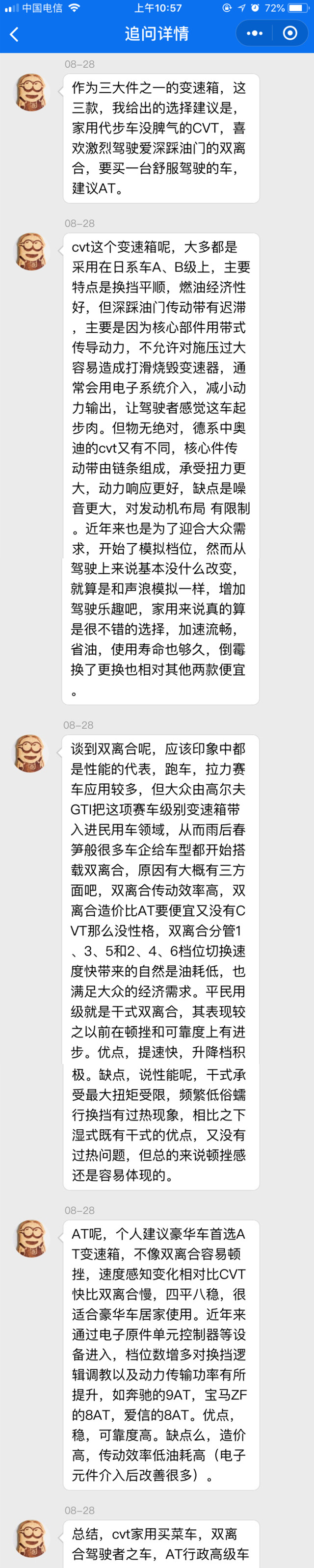Tap avatar beside the first 变速箱 message
The height and width of the screenshot is (1568, 314).
[31, 93]
